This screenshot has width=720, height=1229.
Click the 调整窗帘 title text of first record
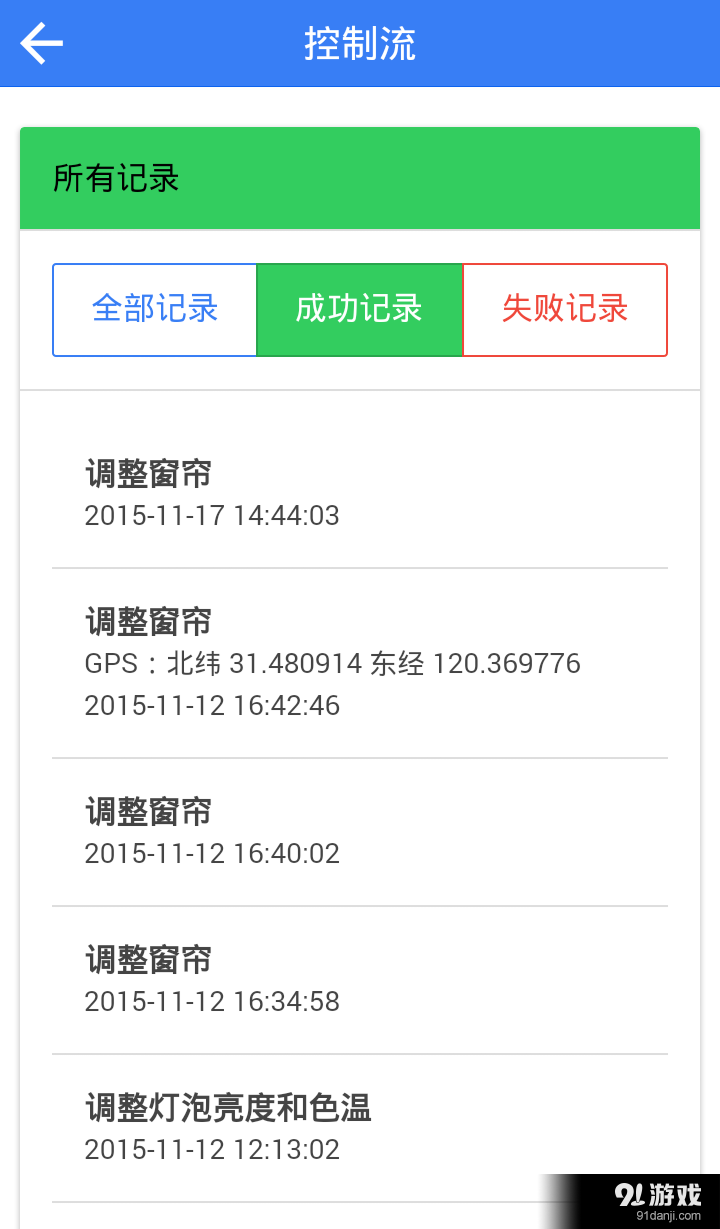[148, 475]
